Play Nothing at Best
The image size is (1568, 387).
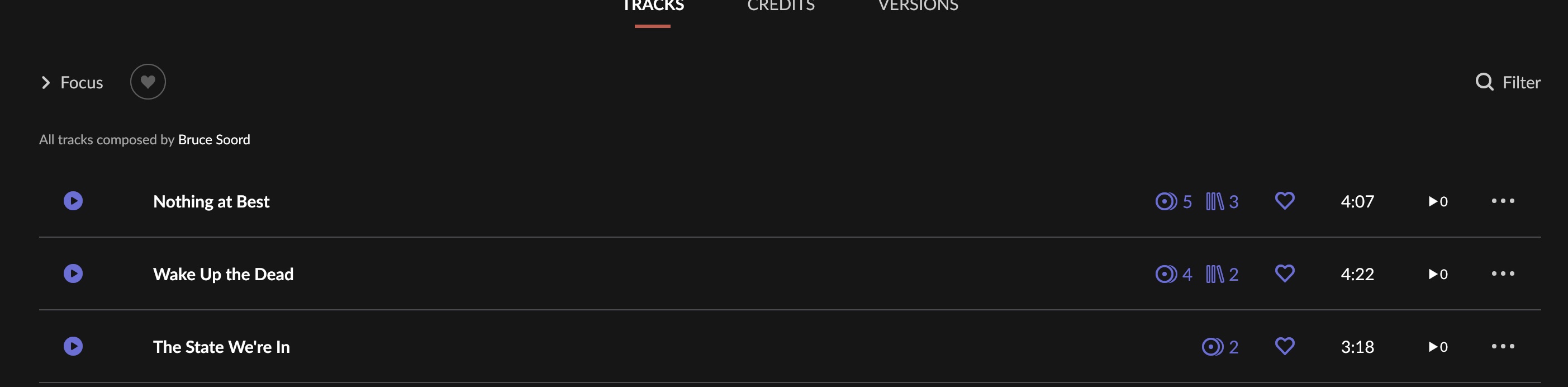(x=73, y=201)
